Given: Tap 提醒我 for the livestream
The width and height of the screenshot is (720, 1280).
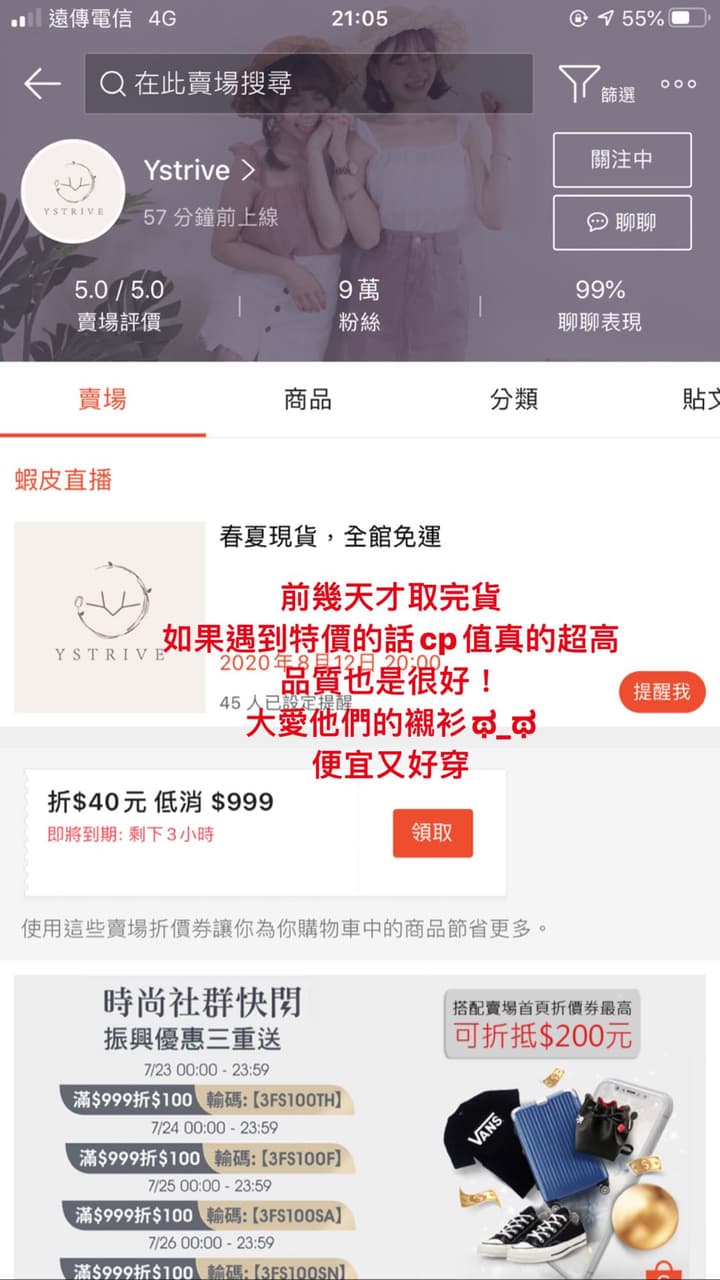Looking at the screenshot, I should 662,692.
